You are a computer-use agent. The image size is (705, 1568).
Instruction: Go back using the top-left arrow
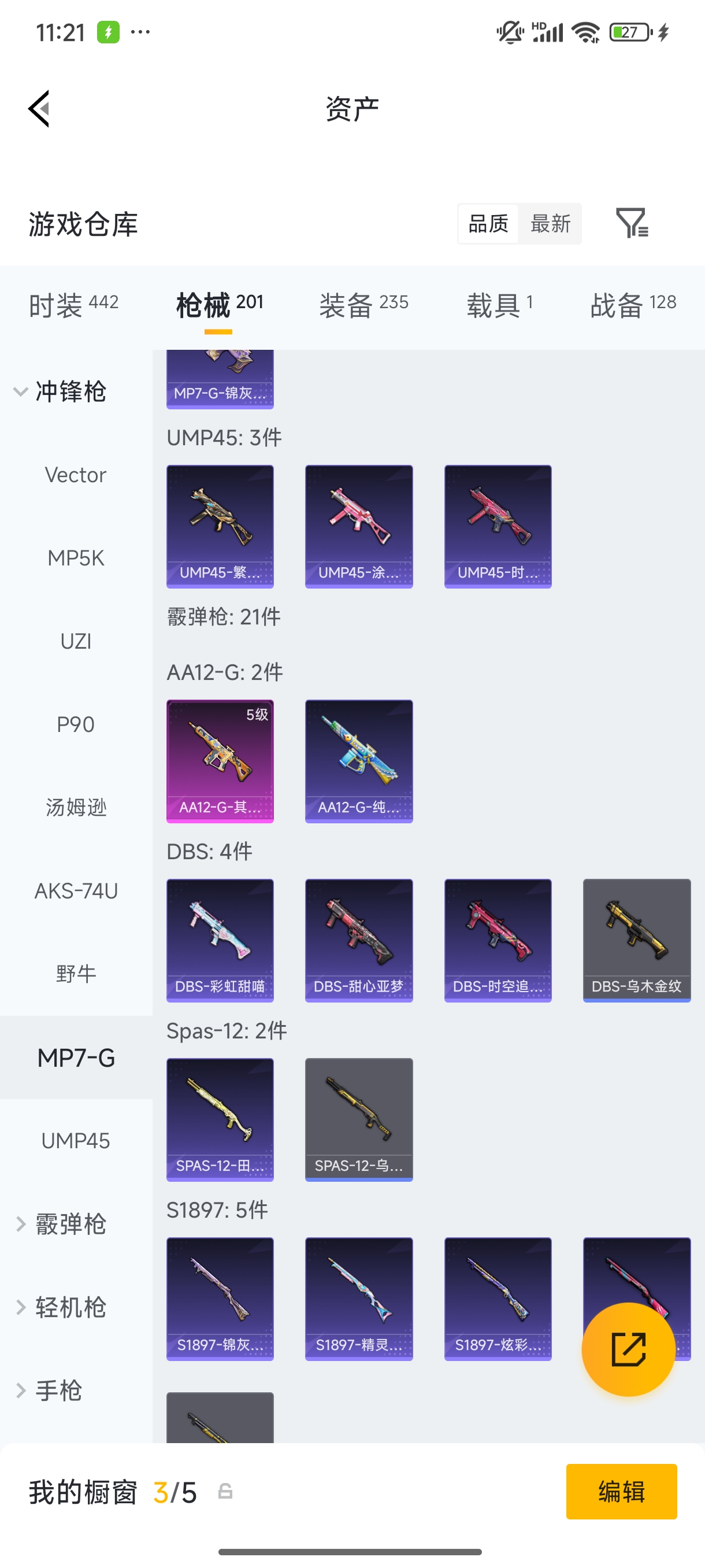(39, 109)
